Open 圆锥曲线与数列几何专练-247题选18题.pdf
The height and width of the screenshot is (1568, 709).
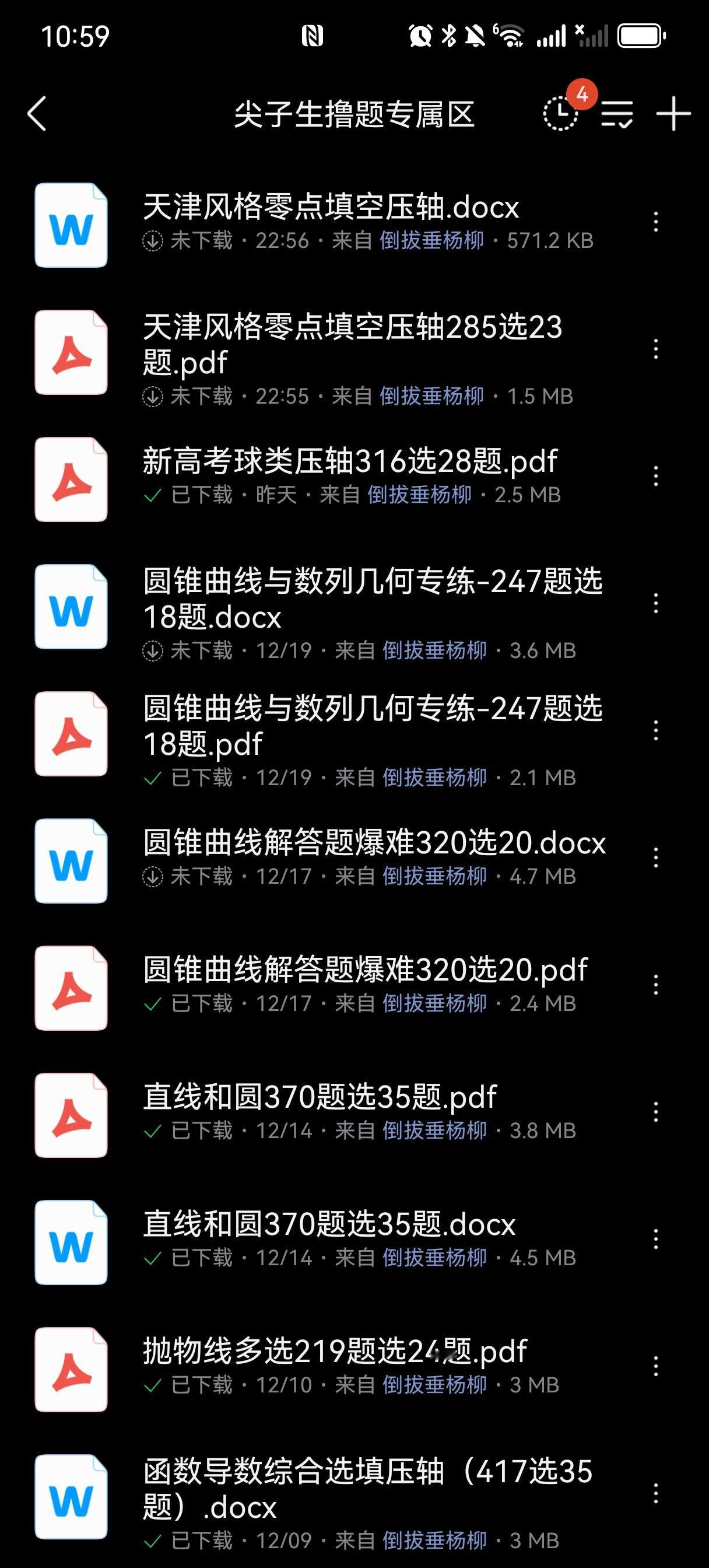point(373,726)
